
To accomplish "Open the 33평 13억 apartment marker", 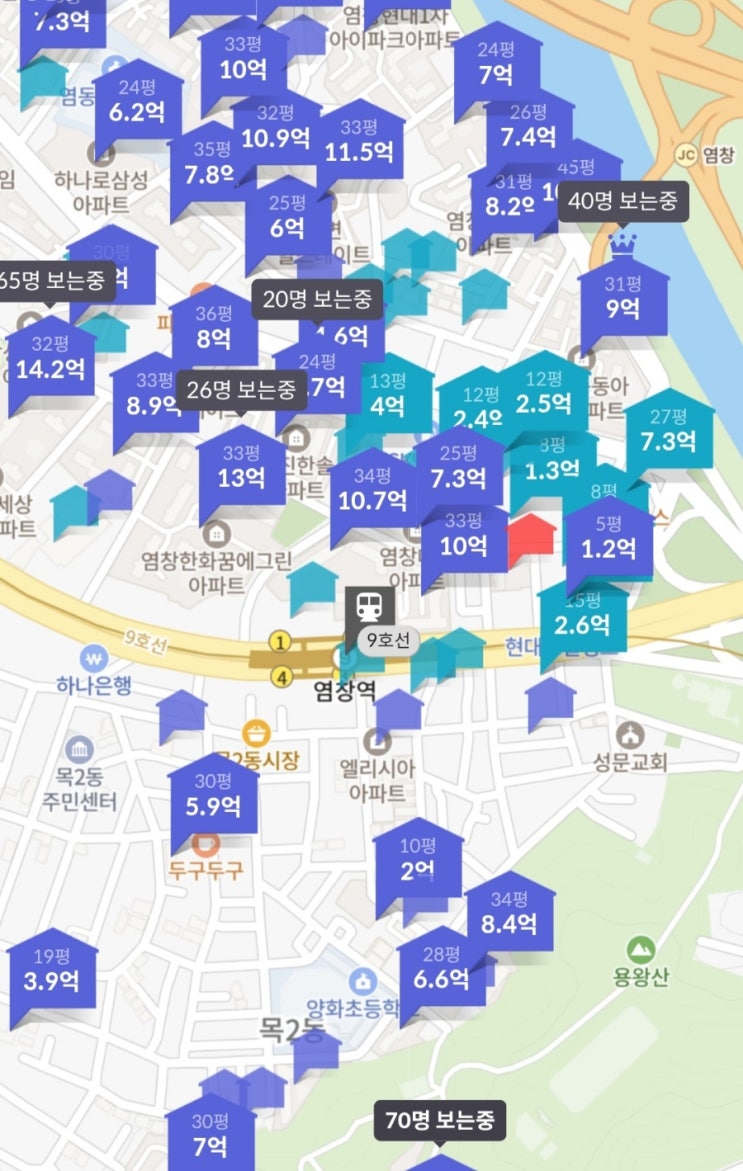I will [x=241, y=468].
